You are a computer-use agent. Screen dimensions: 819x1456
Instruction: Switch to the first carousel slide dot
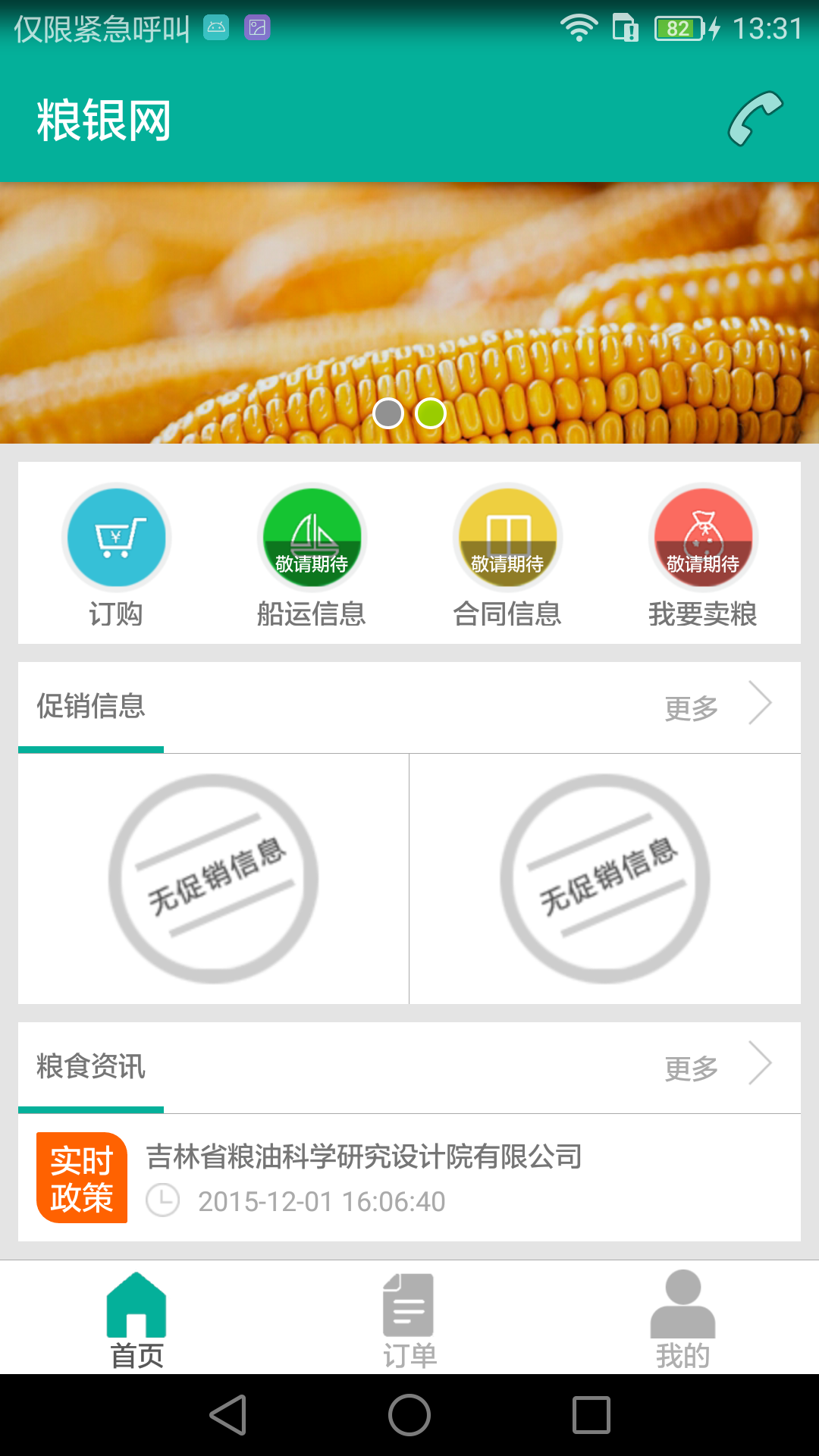[389, 413]
